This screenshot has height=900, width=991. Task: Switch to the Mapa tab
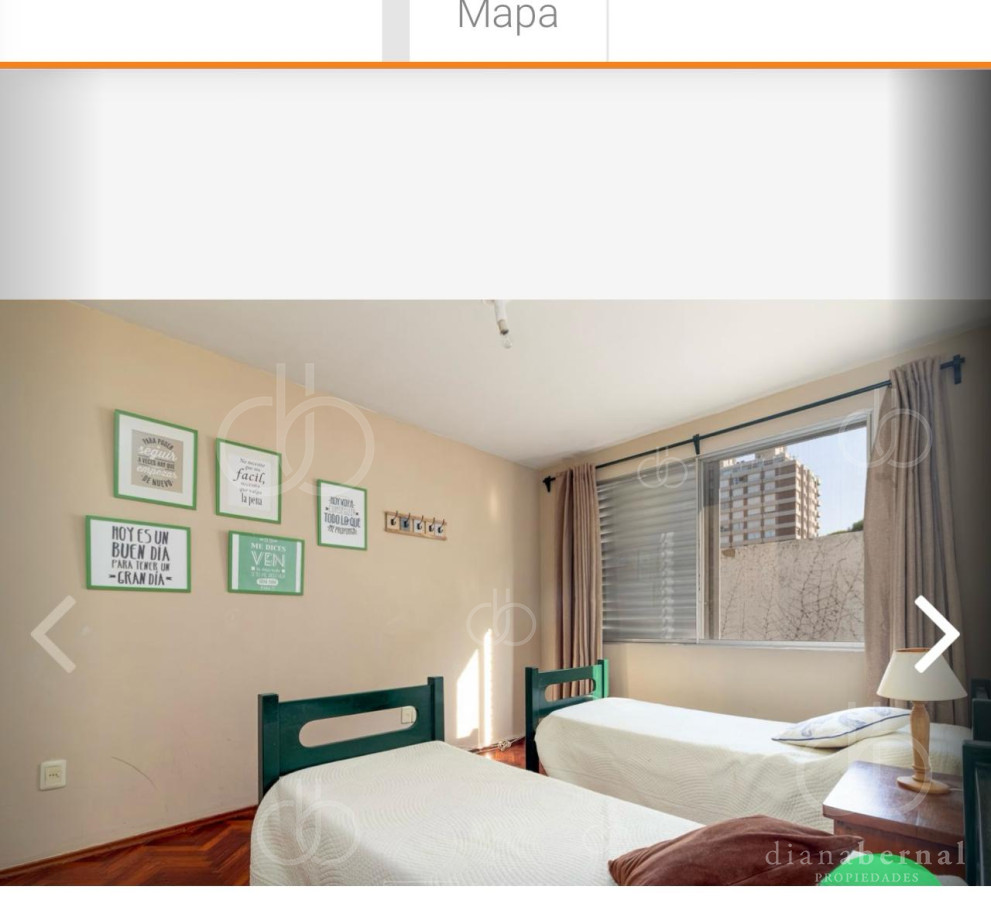tap(507, 20)
